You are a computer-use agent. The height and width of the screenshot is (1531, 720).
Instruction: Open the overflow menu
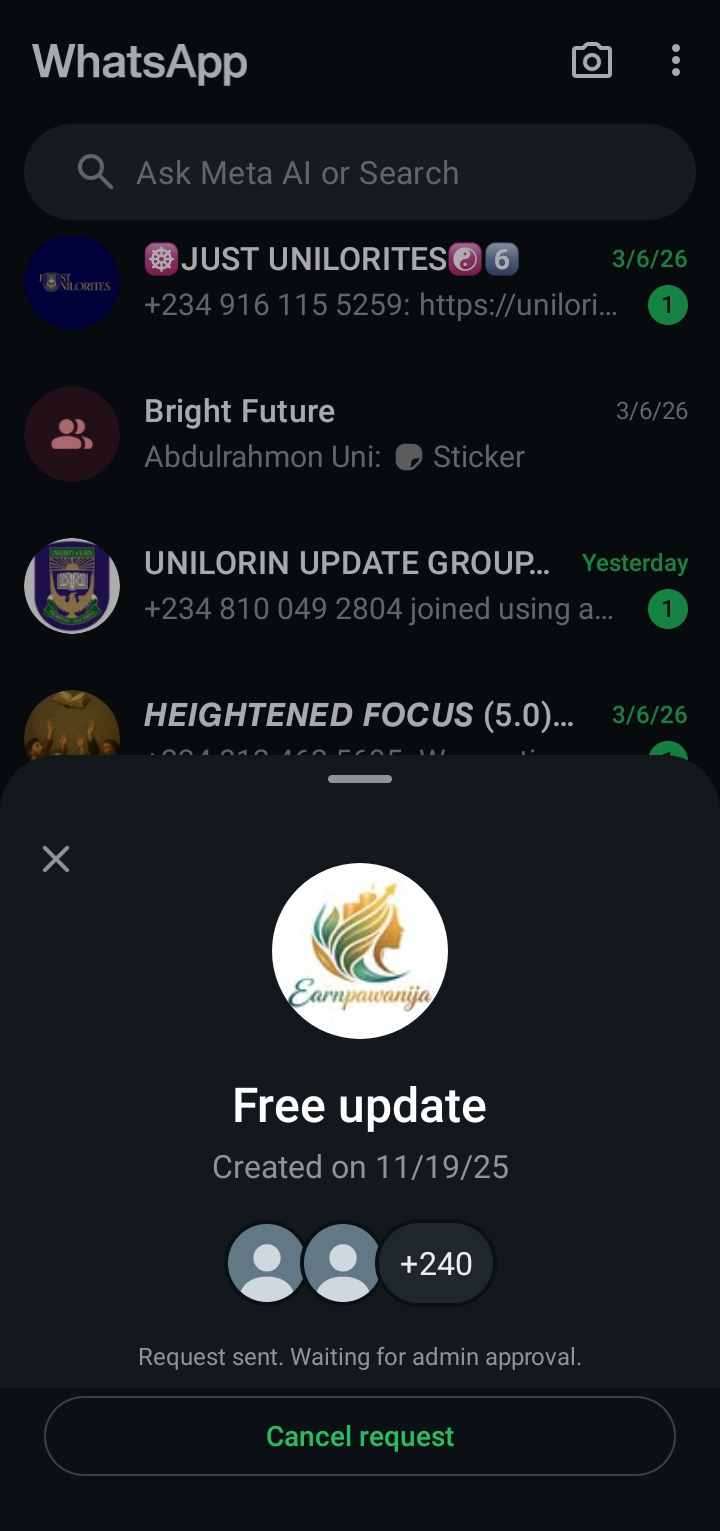pos(676,61)
